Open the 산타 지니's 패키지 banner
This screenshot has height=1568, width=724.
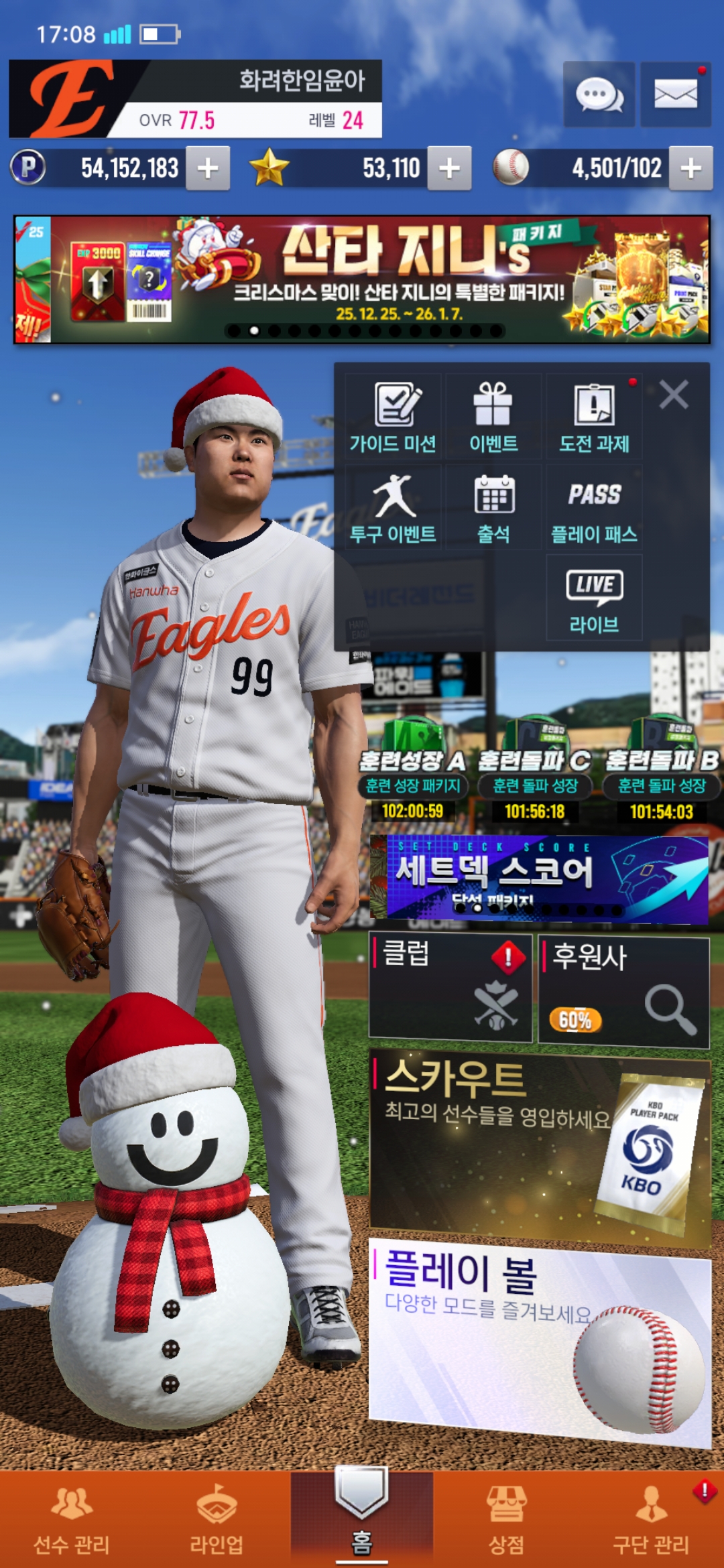(362, 279)
